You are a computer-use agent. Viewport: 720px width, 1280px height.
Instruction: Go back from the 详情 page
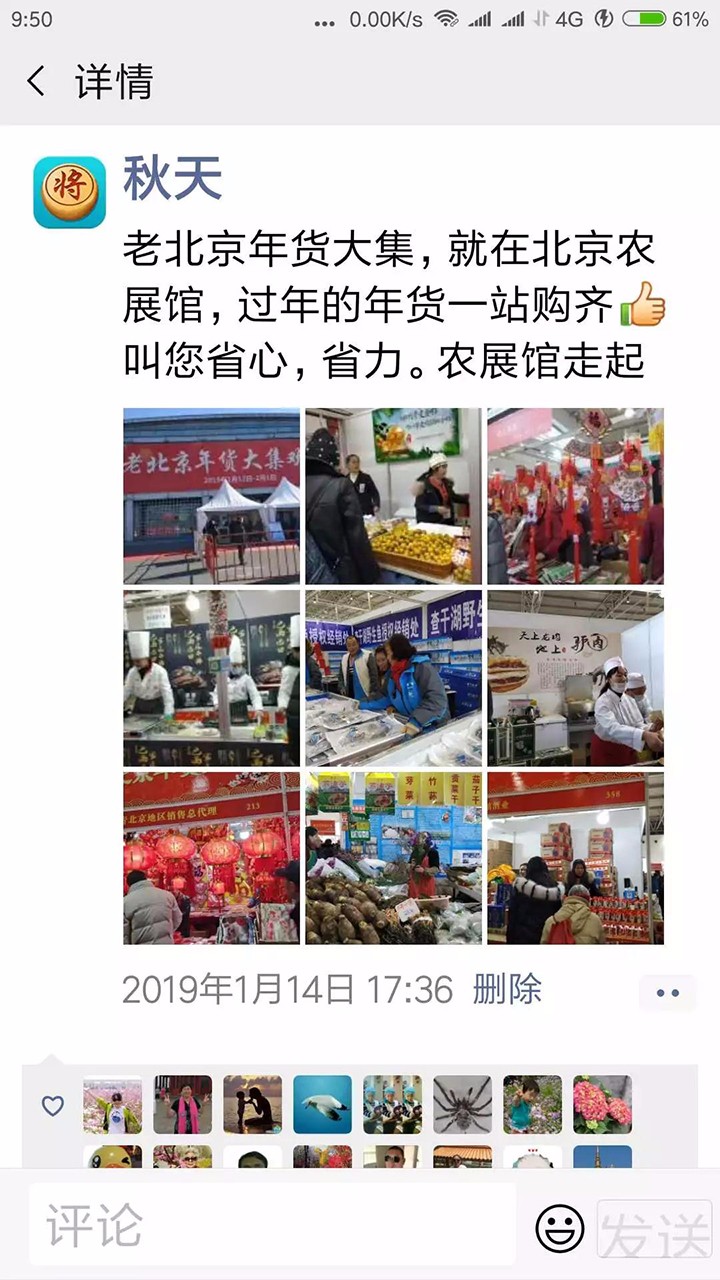37,81
